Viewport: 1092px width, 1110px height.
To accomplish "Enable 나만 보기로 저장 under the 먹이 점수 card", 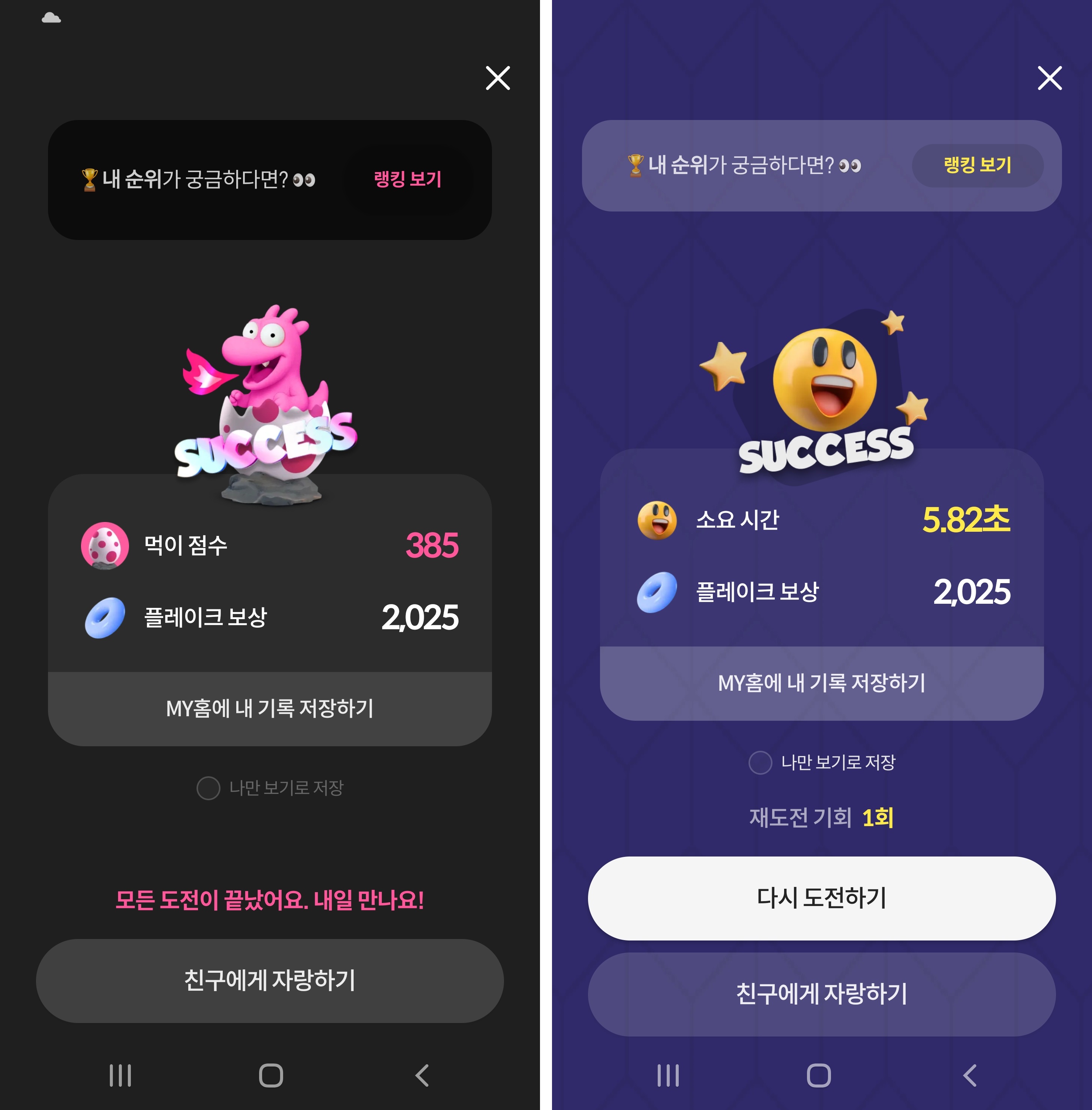I will (208, 788).
